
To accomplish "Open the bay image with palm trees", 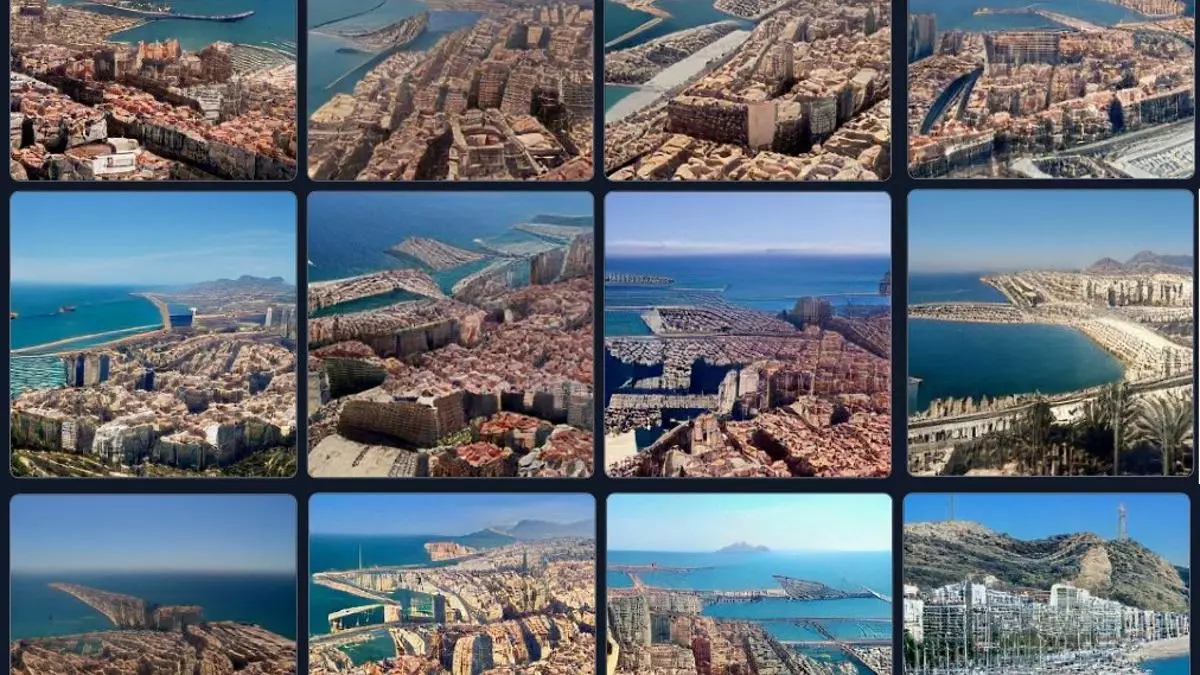I will pos(1050,333).
